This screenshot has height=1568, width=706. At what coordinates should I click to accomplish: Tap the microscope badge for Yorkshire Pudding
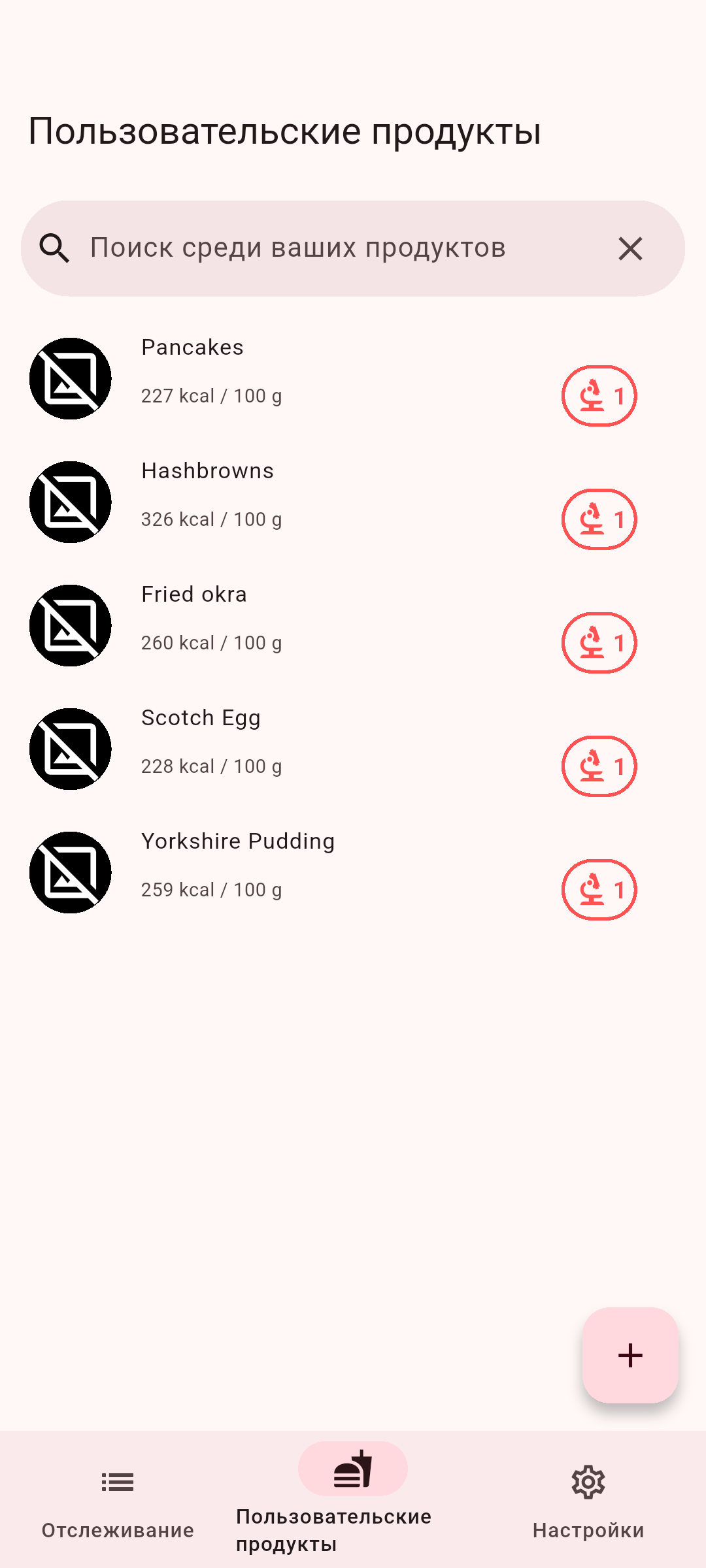[599, 890]
